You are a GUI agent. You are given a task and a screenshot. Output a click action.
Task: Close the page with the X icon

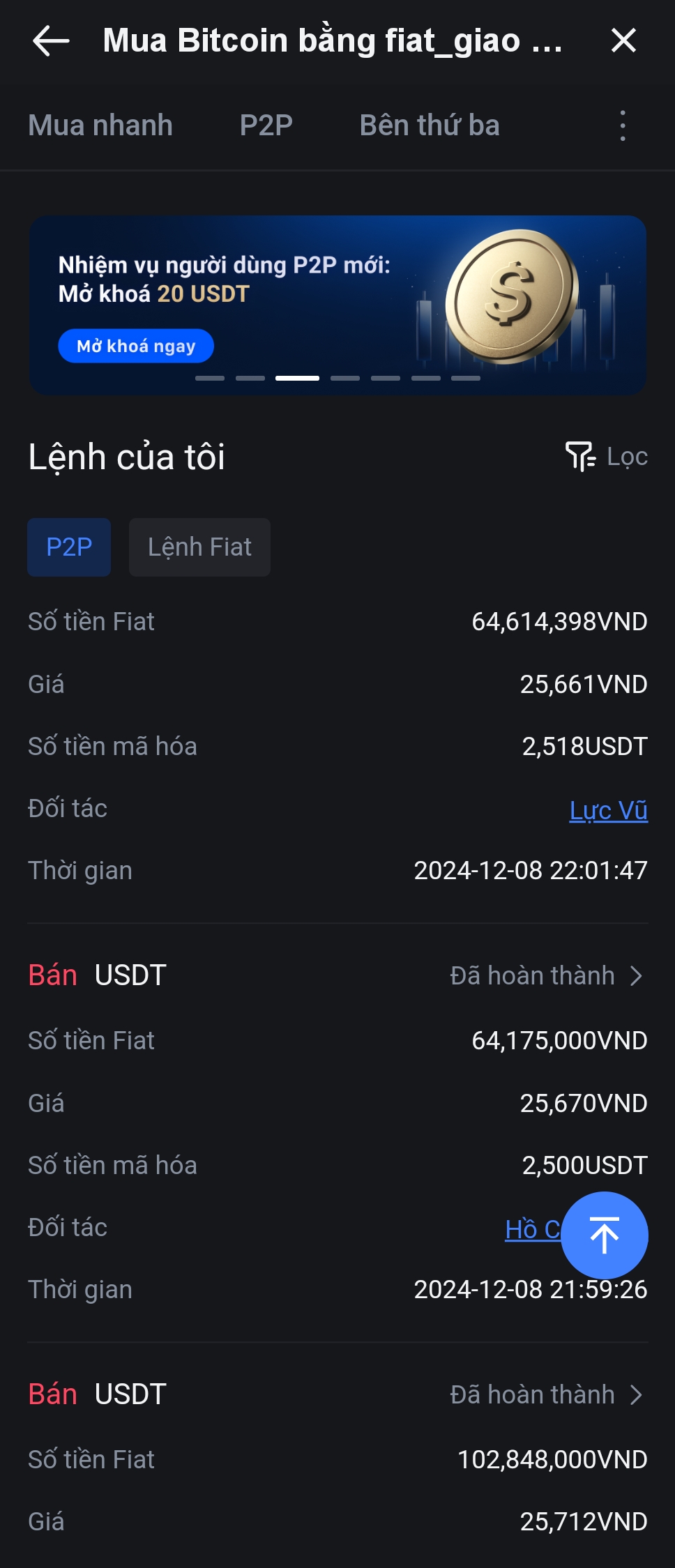tap(623, 40)
